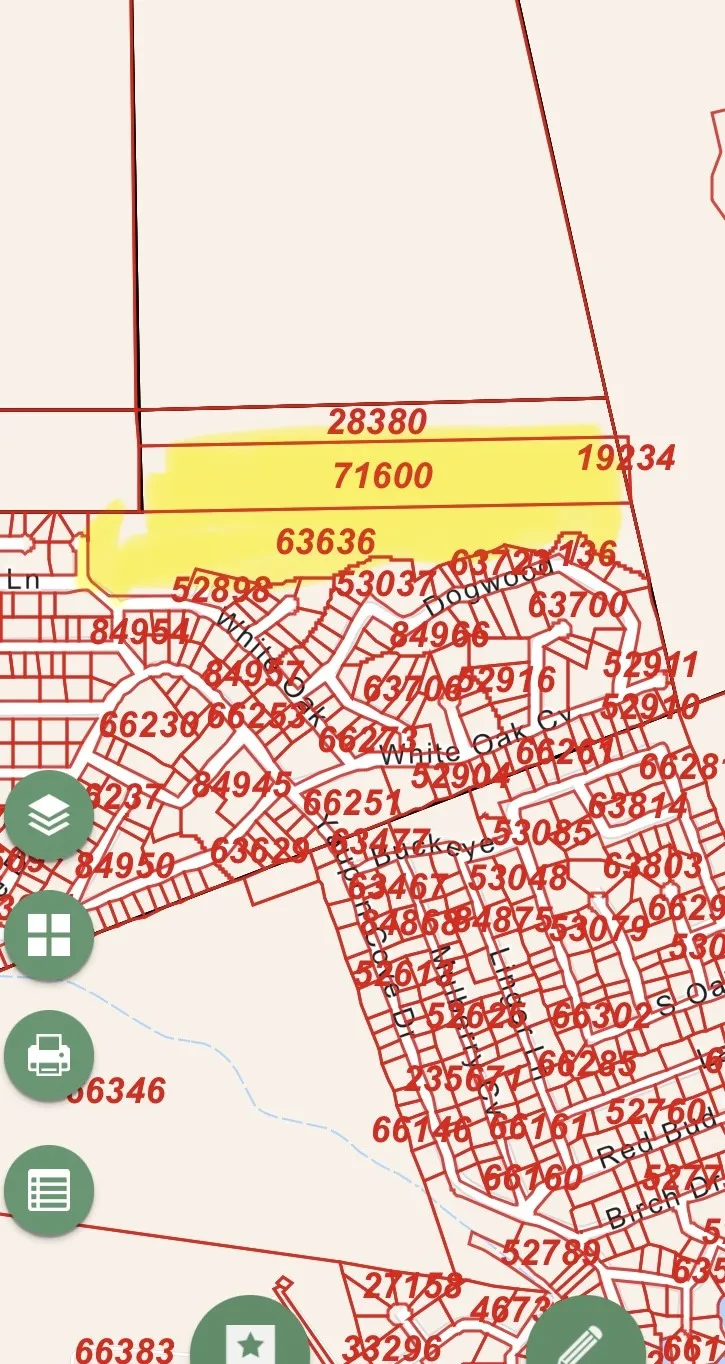Image resolution: width=725 pixels, height=1364 pixels.
Task: Tap the print map button
Action: (49, 1056)
